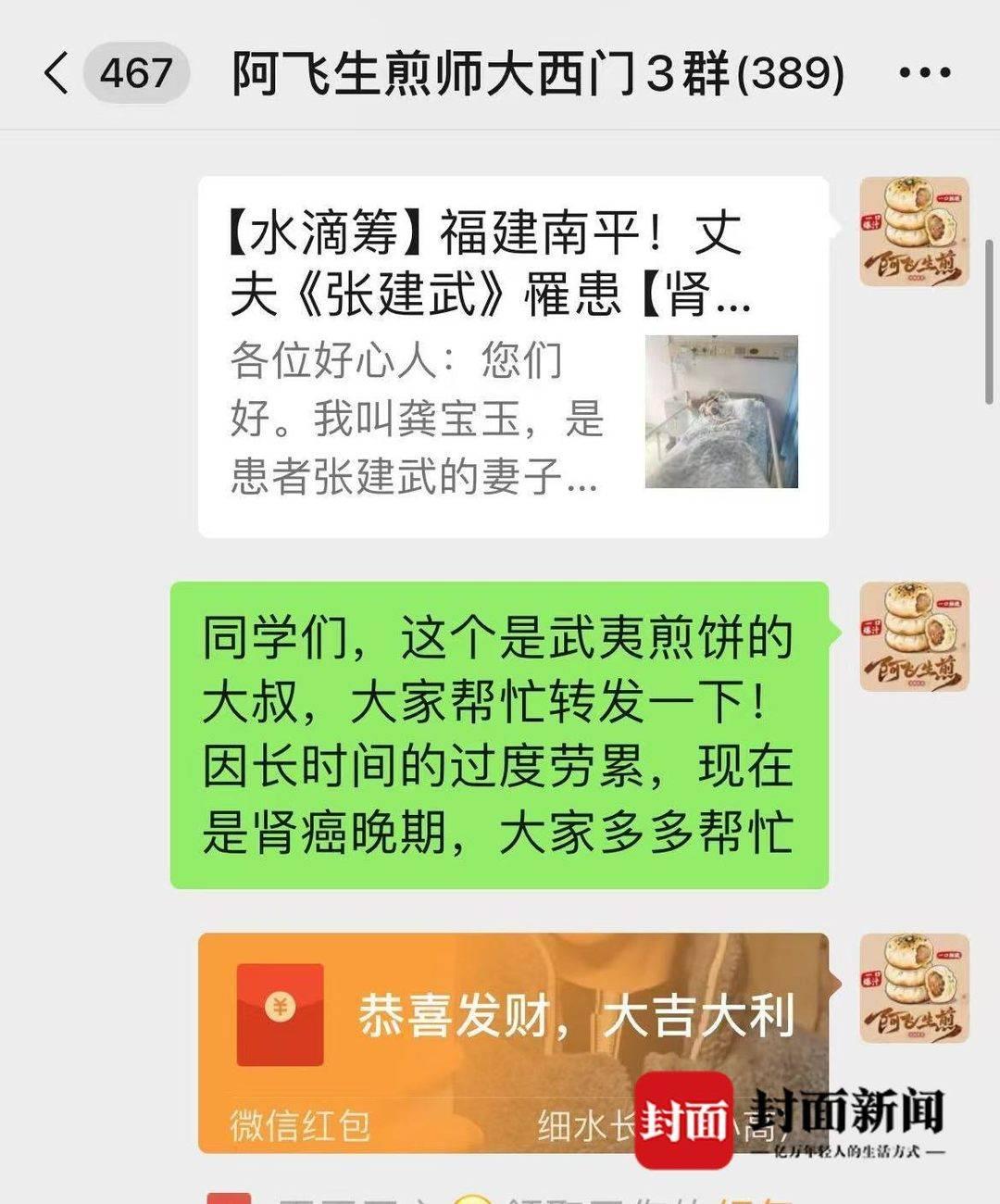The height and width of the screenshot is (1204, 1000).
Task: Open the 水滴筹 fundraising link card
Action: [512, 357]
